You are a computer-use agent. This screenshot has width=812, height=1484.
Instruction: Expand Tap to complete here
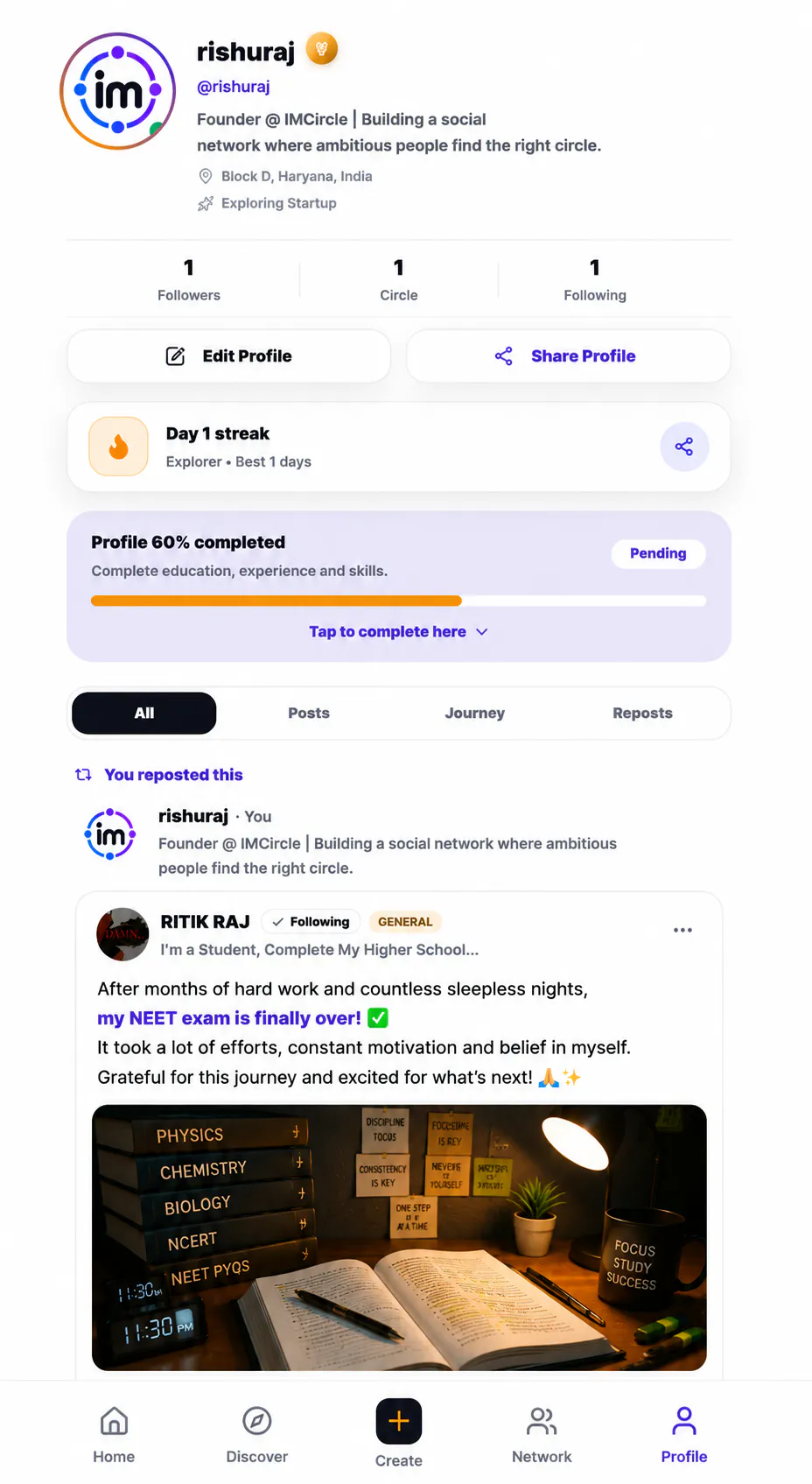click(398, 631)
